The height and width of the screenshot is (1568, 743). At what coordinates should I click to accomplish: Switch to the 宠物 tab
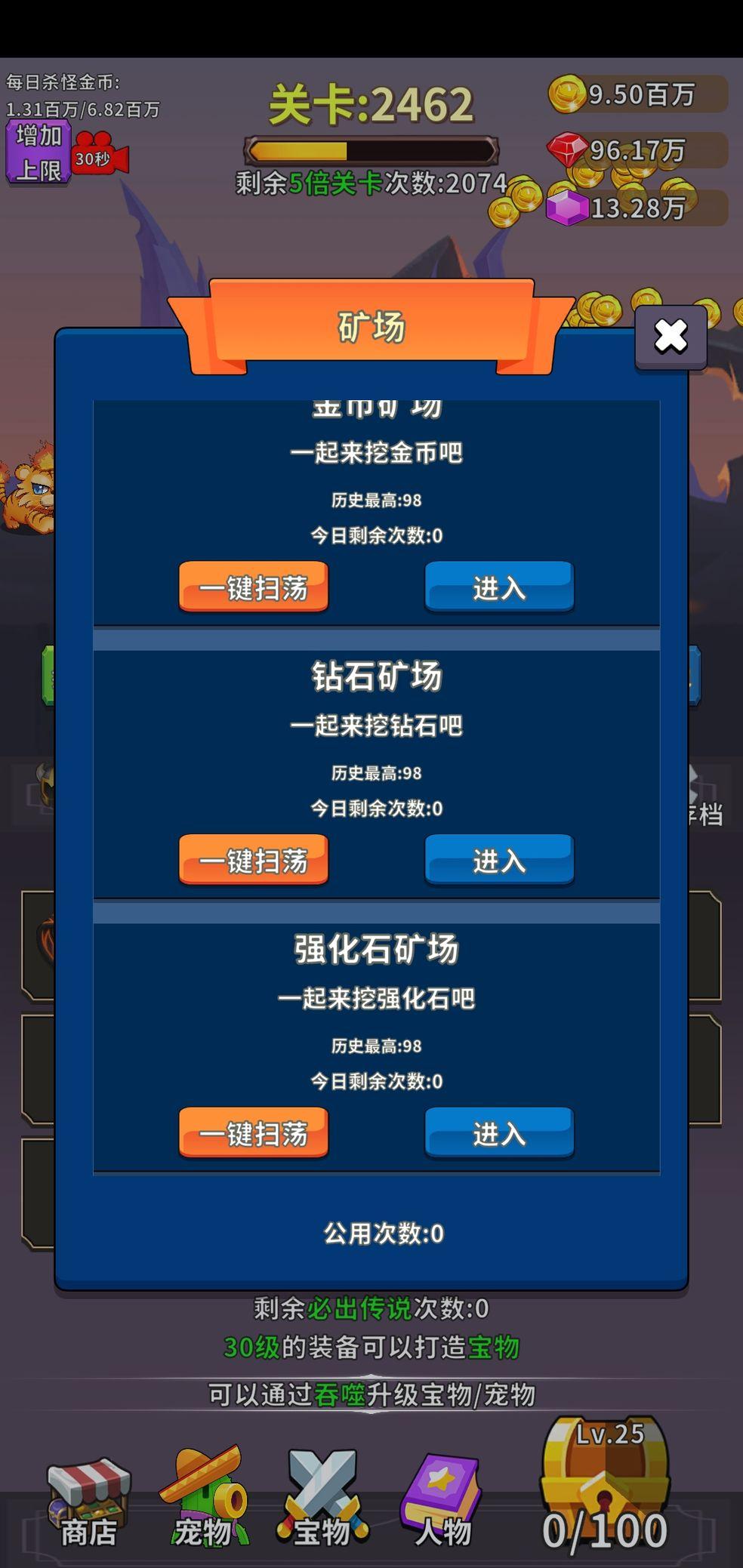tap(203, 1501)
